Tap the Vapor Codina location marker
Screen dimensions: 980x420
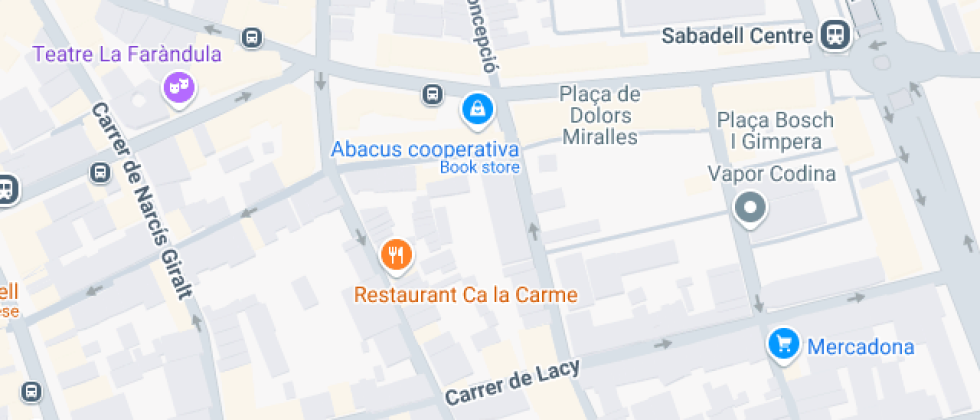[750, 209]
